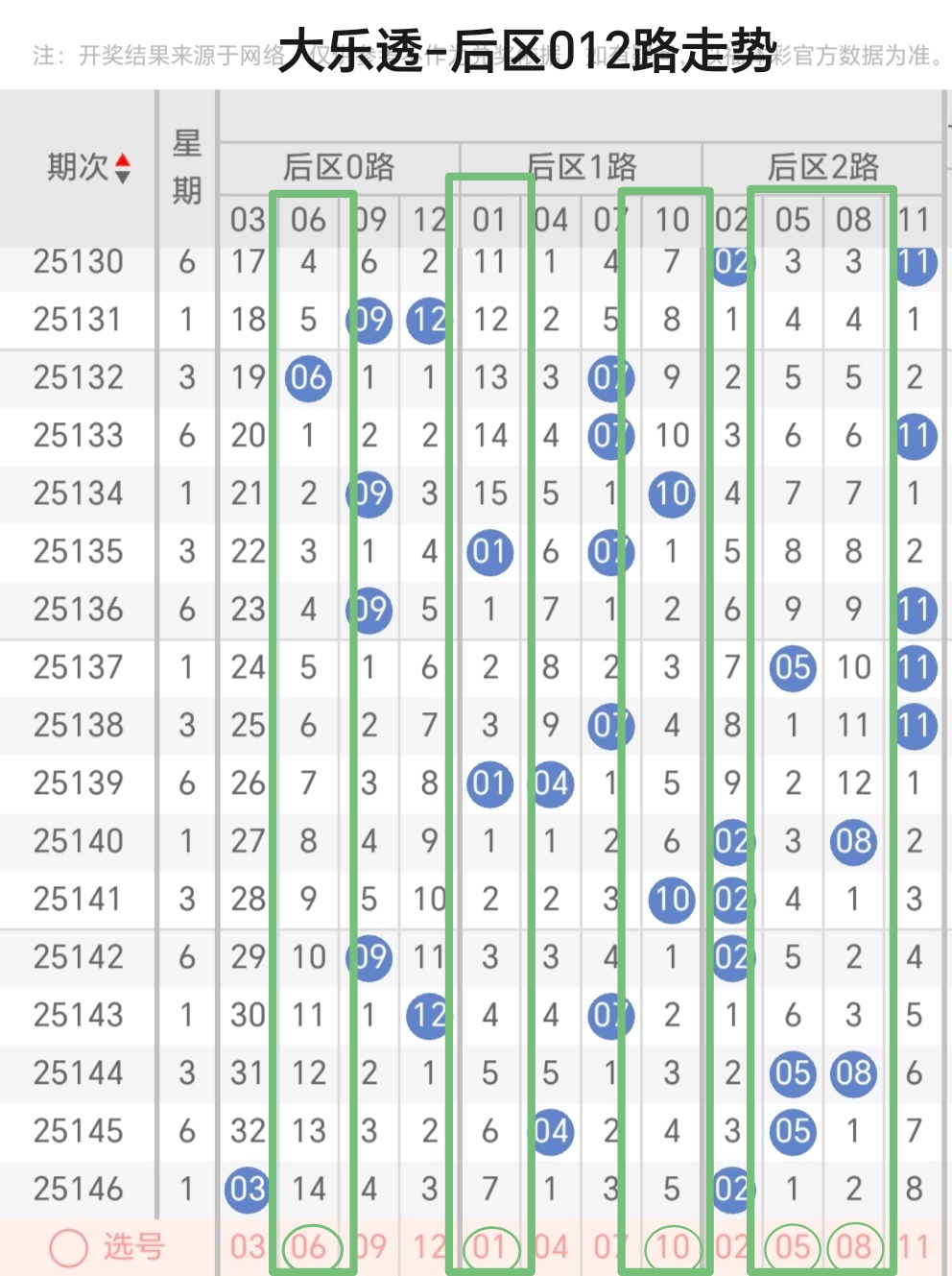
Task: Select number 03 in the 选号 row
Action: coord(248,1247)
